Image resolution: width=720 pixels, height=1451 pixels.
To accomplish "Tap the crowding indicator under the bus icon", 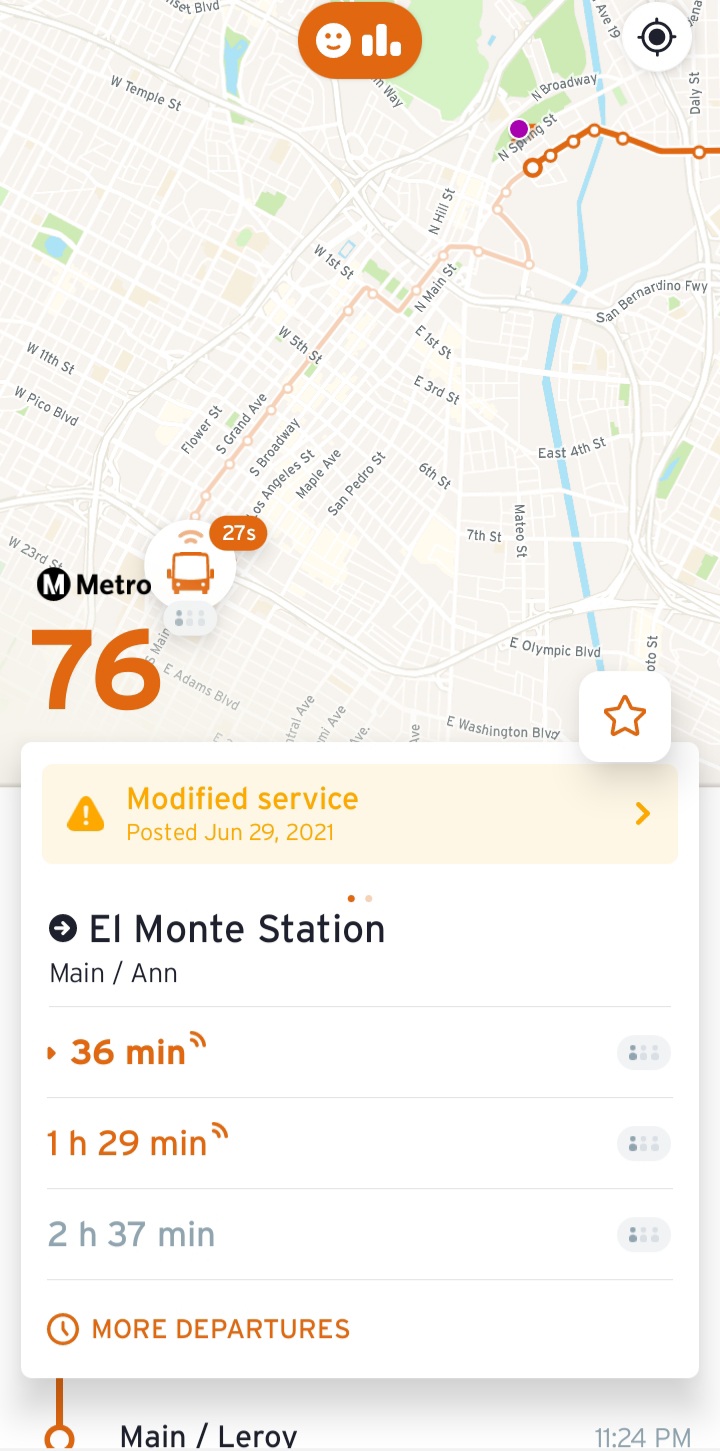I will [x=191, y=617].
